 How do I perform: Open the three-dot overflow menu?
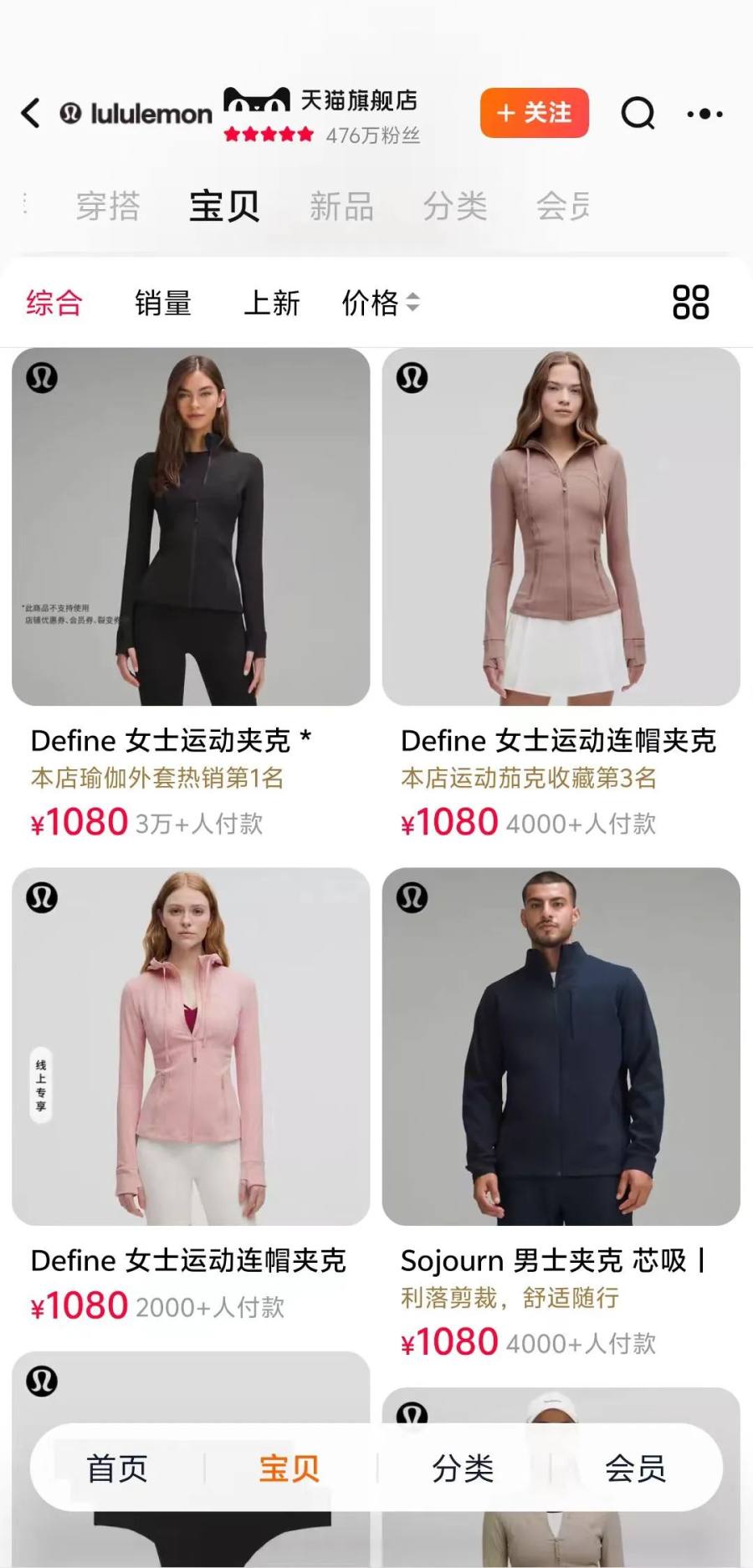(704, 113)
